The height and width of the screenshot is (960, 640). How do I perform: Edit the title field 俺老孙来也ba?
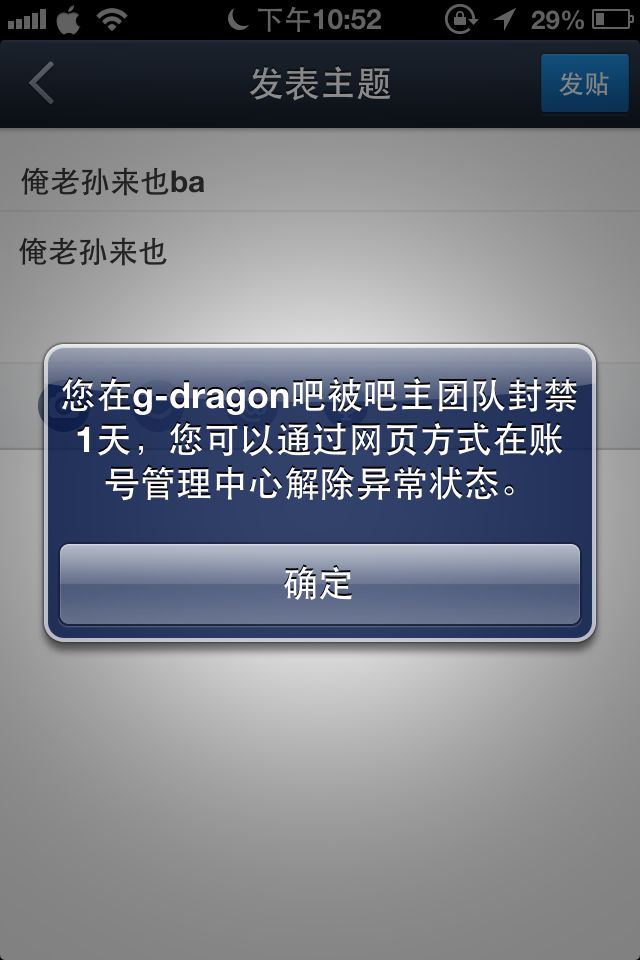(x=320, y=182)
